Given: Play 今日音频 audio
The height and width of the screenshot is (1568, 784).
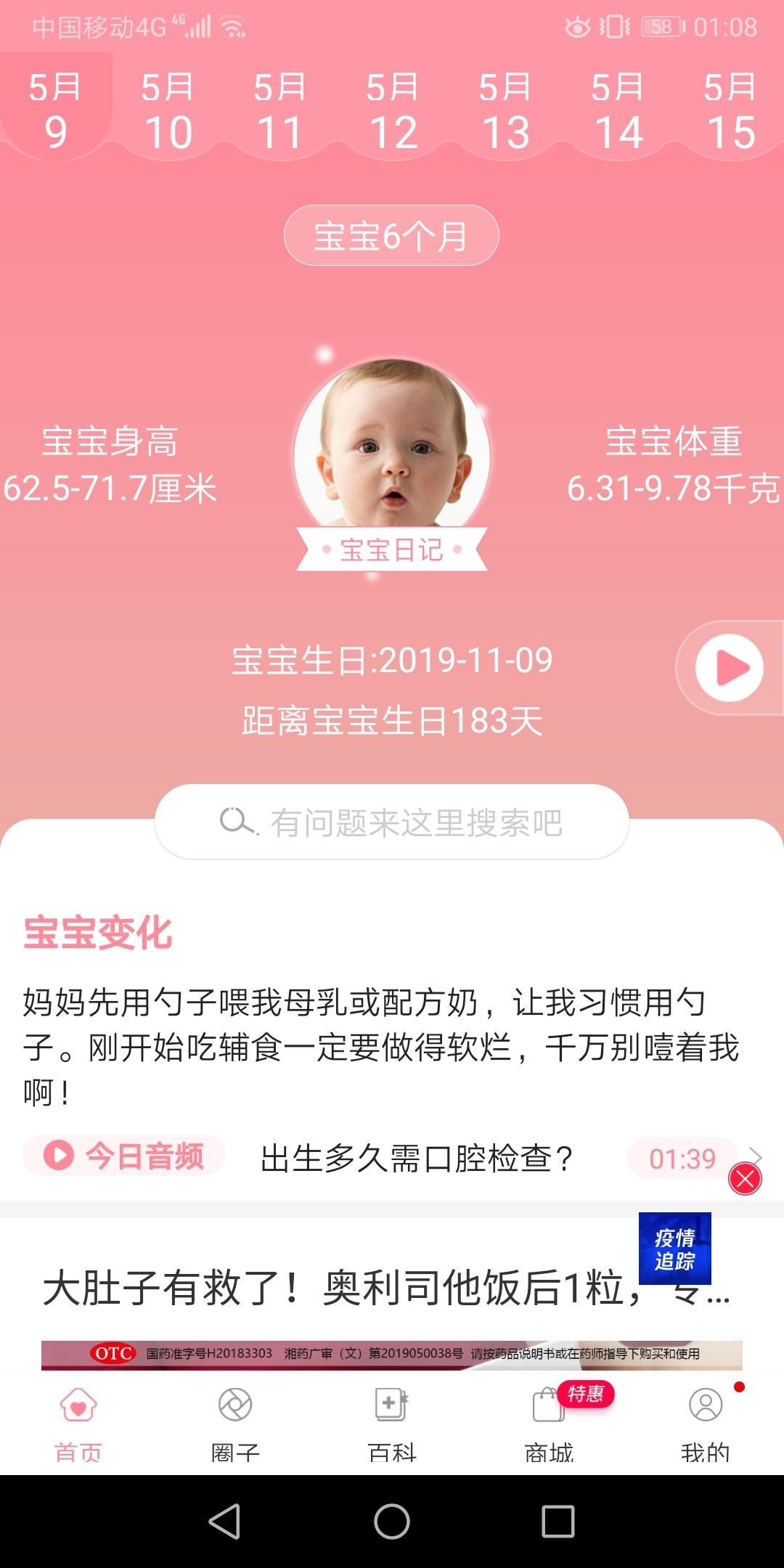Looking at the screenshot, I should (124, 1156).
